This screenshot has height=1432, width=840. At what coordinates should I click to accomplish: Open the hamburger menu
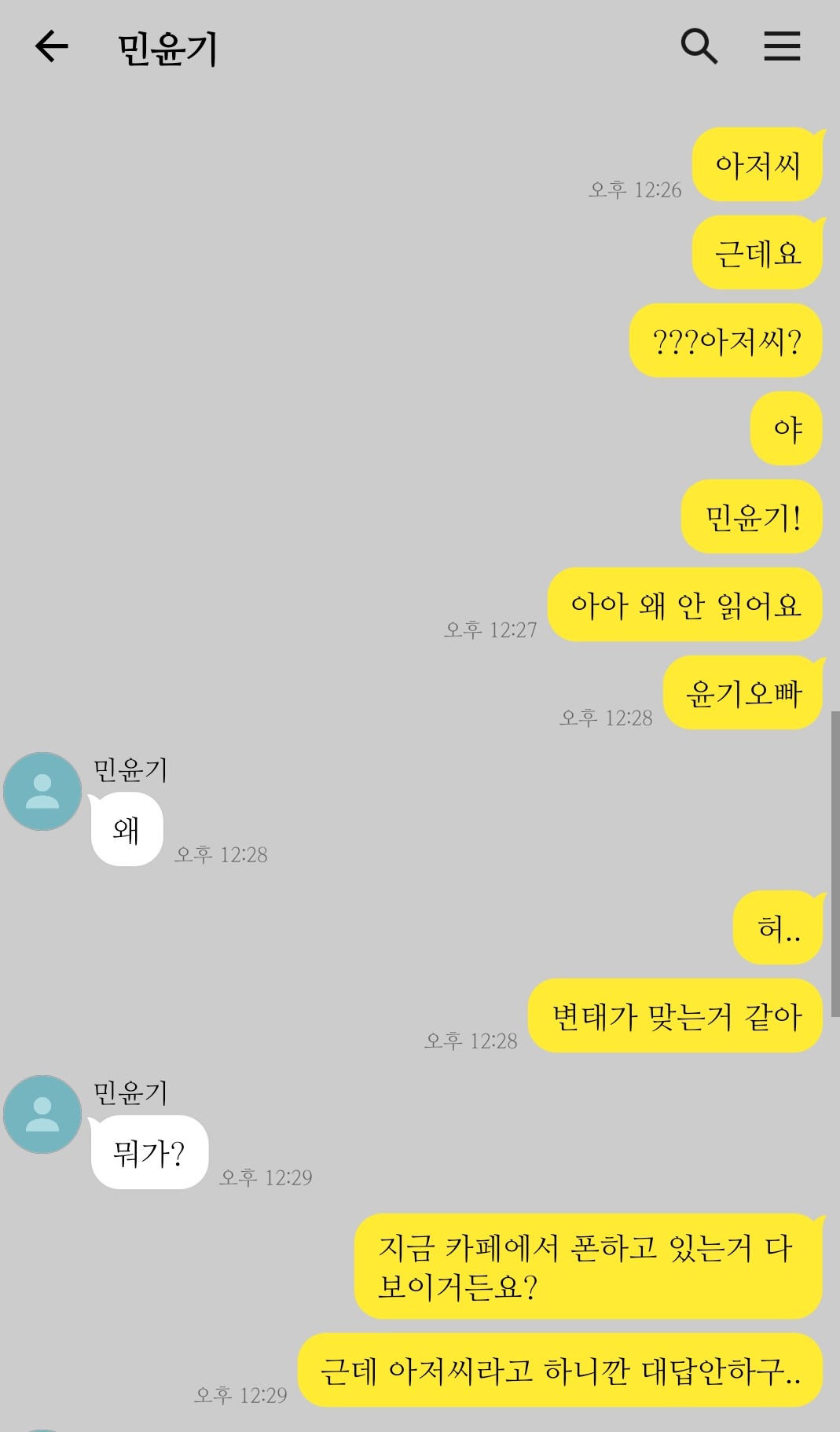(782, 46)
